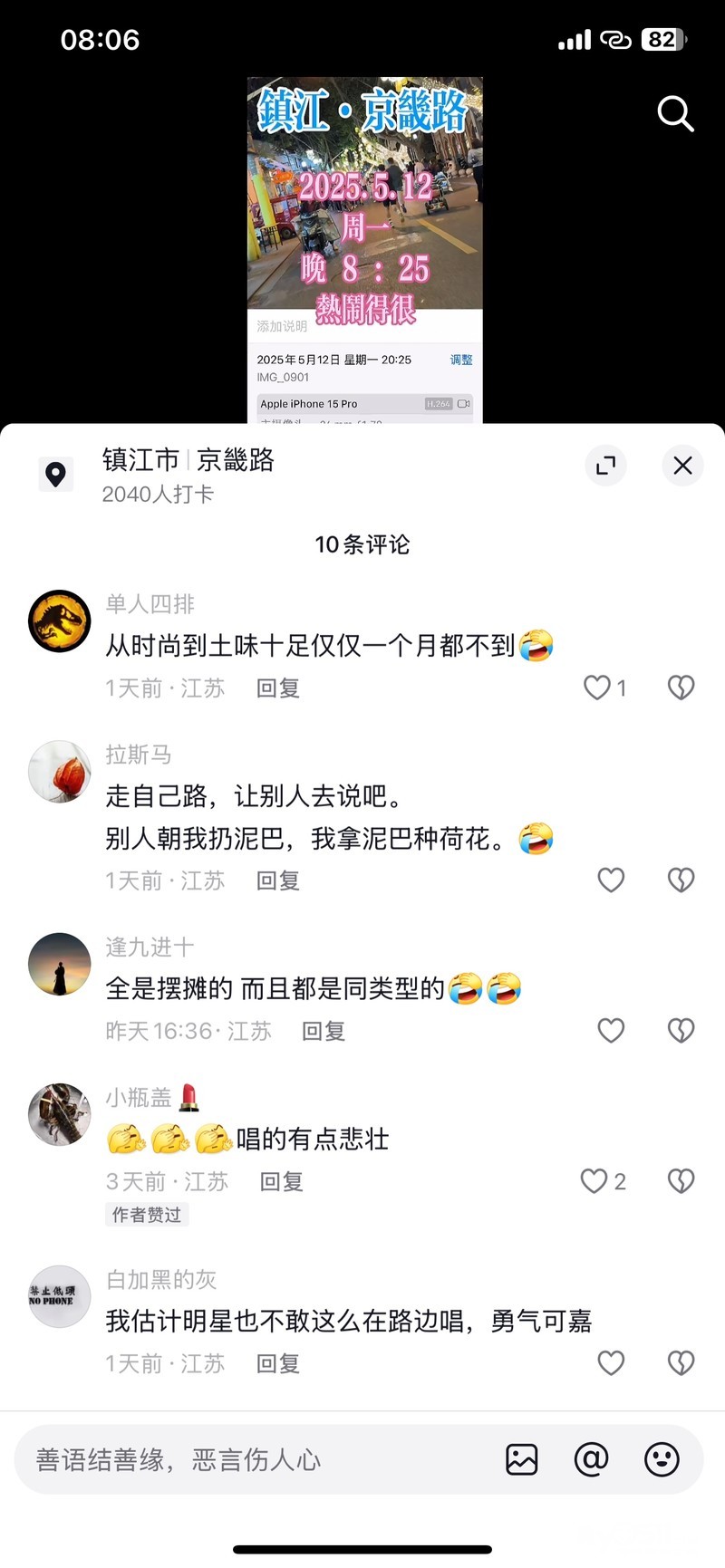Like 小瓶盖's comment
The width and height of the screenshot is (725, 1568).
pyautogui.click(x=594, y=1180)
